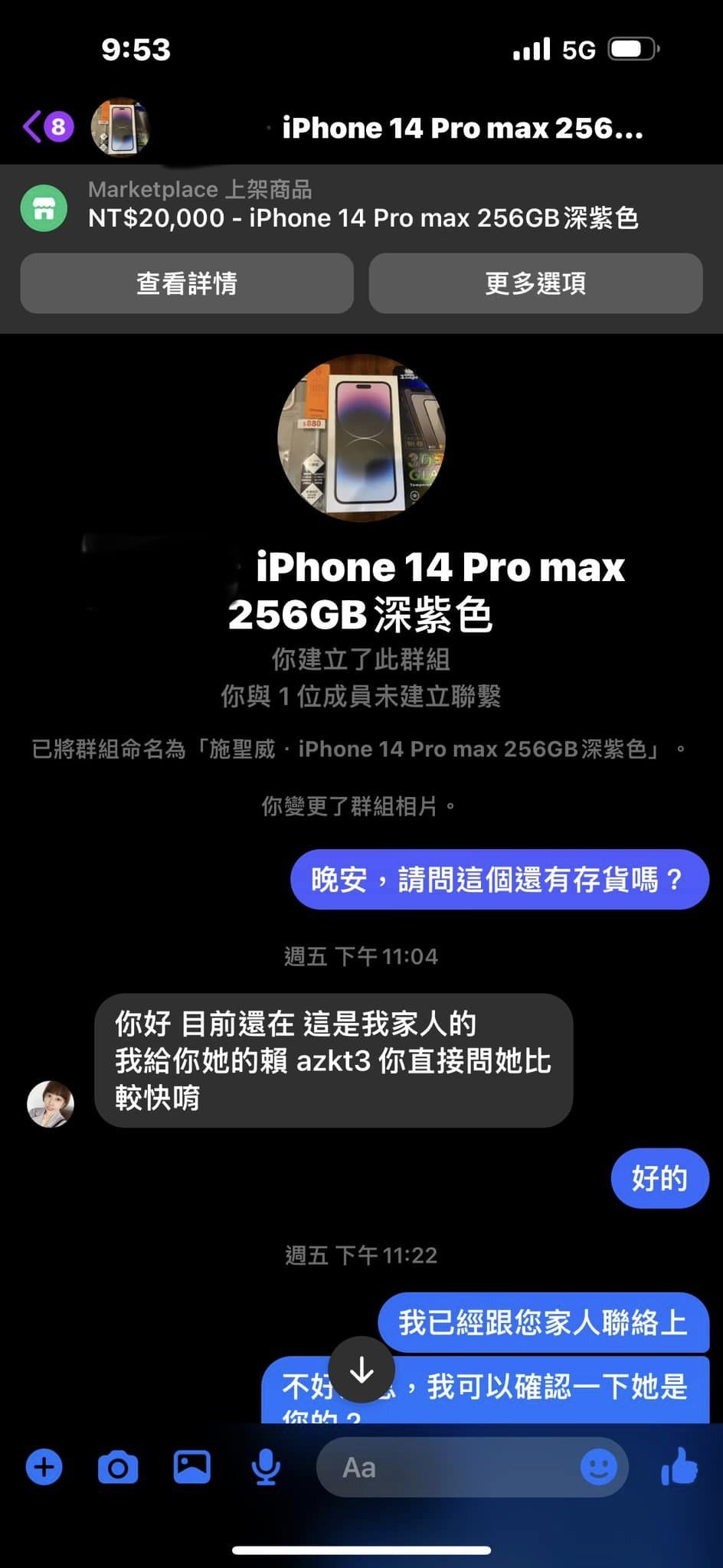Open group info from header title
The width and height of the screenshot is (723, 1568).
click(x=461, y=129)
